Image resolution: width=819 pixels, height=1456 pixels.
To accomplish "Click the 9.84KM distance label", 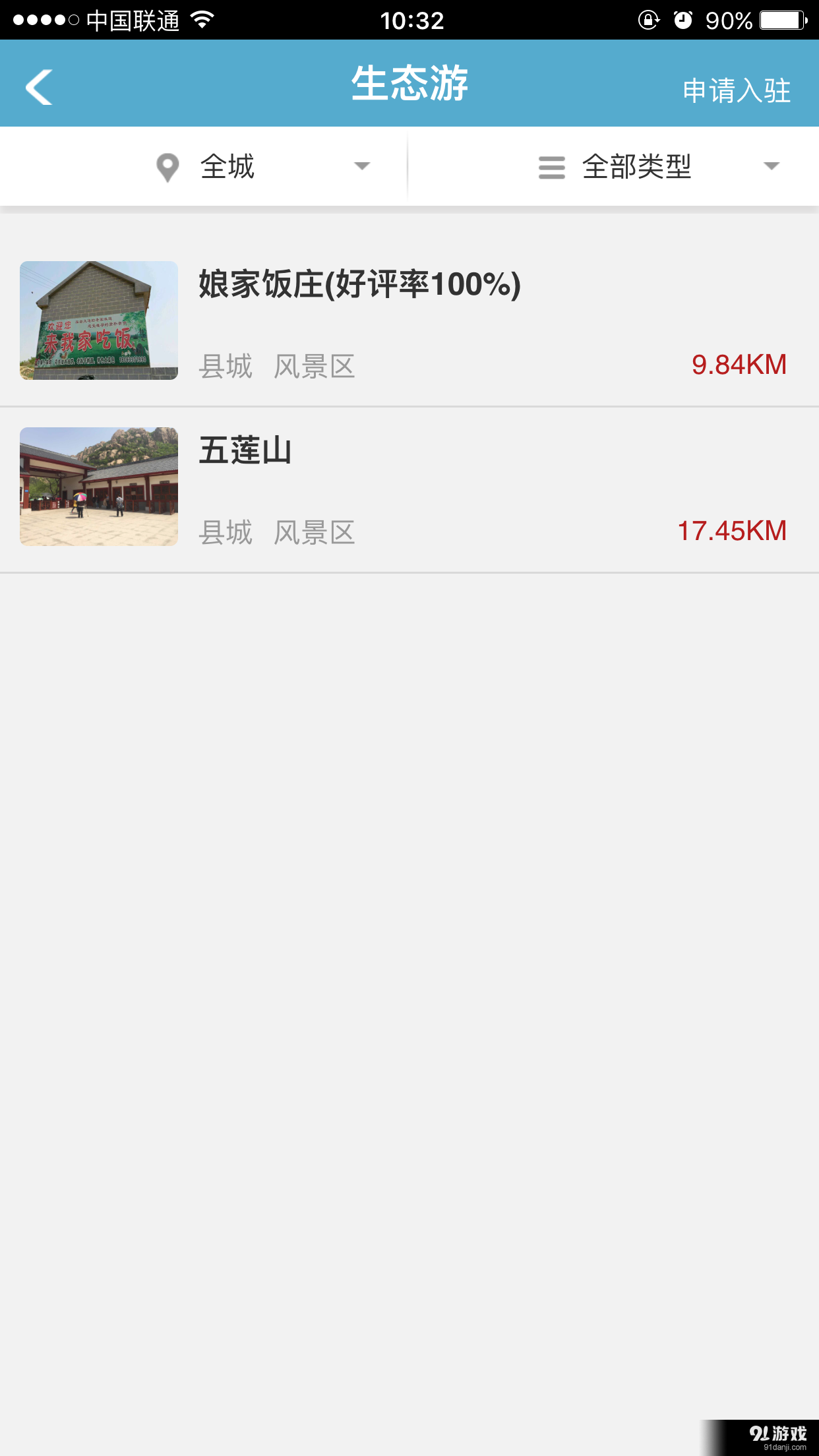I will tap(739, 364).
